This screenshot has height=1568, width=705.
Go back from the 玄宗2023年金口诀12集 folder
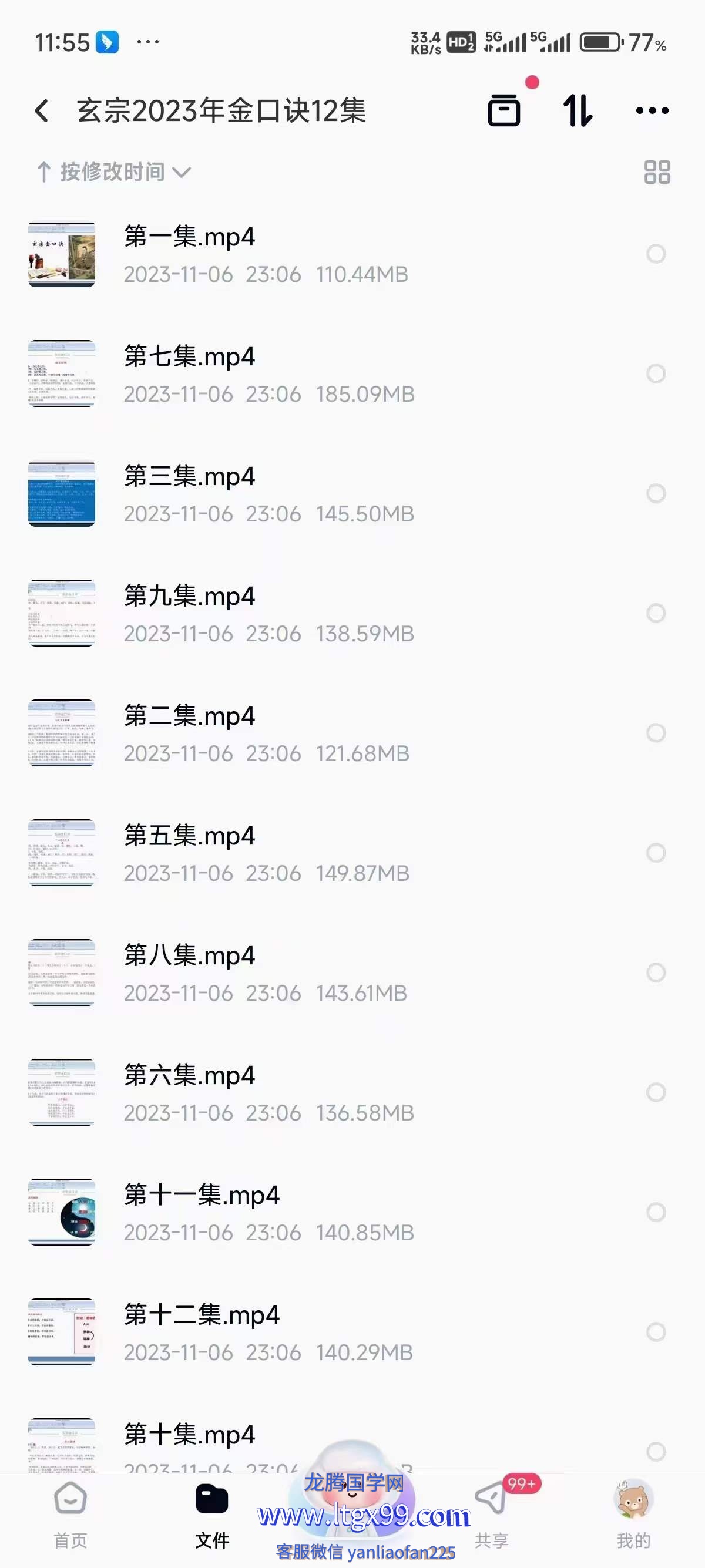coord(41,111)
